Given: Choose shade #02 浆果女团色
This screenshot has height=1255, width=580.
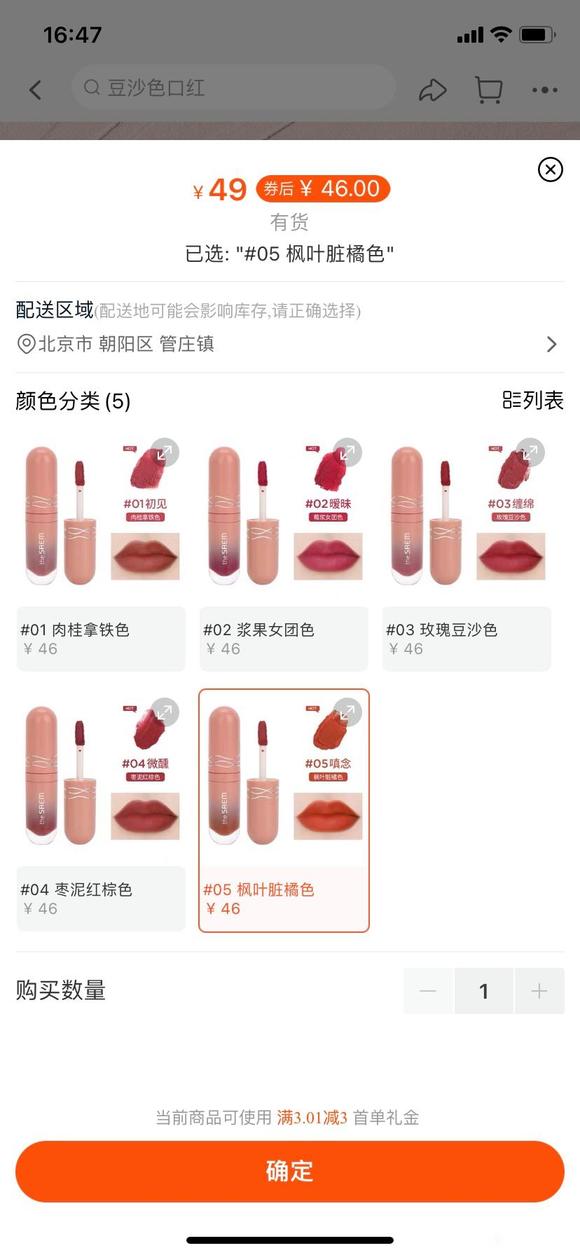Looking at the screenshot, I should point(284,552).
